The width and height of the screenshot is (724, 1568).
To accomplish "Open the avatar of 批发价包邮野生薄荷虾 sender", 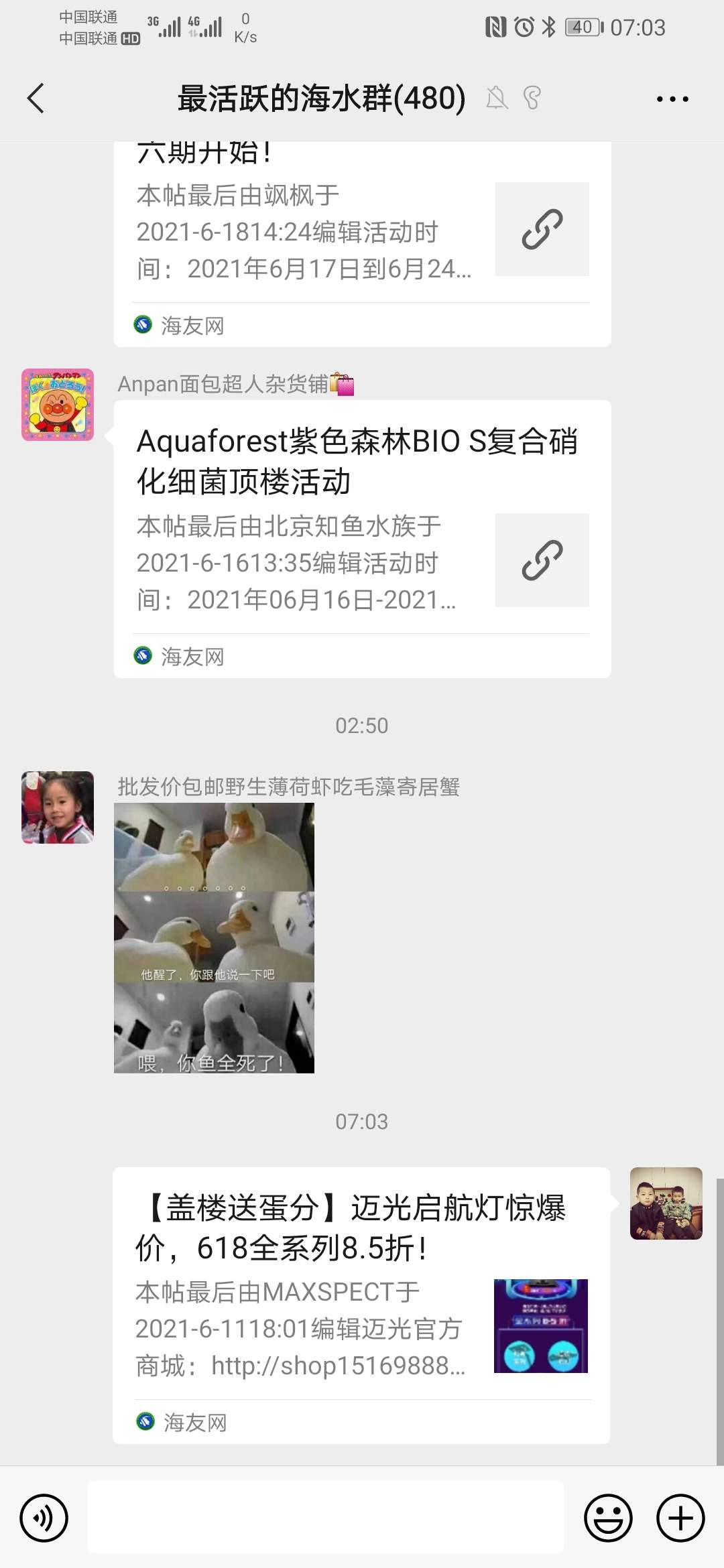I will (x=58, y=807).
